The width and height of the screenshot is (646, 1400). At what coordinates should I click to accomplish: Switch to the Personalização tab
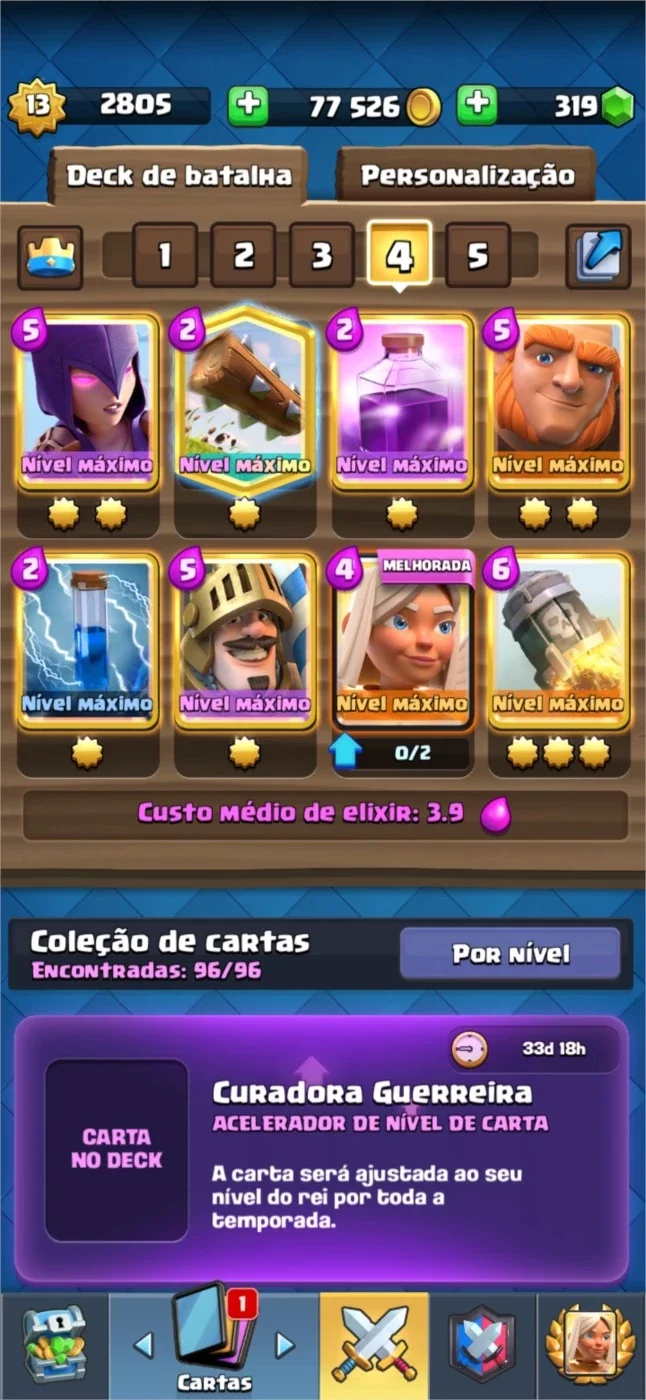(x=467, y=176)
